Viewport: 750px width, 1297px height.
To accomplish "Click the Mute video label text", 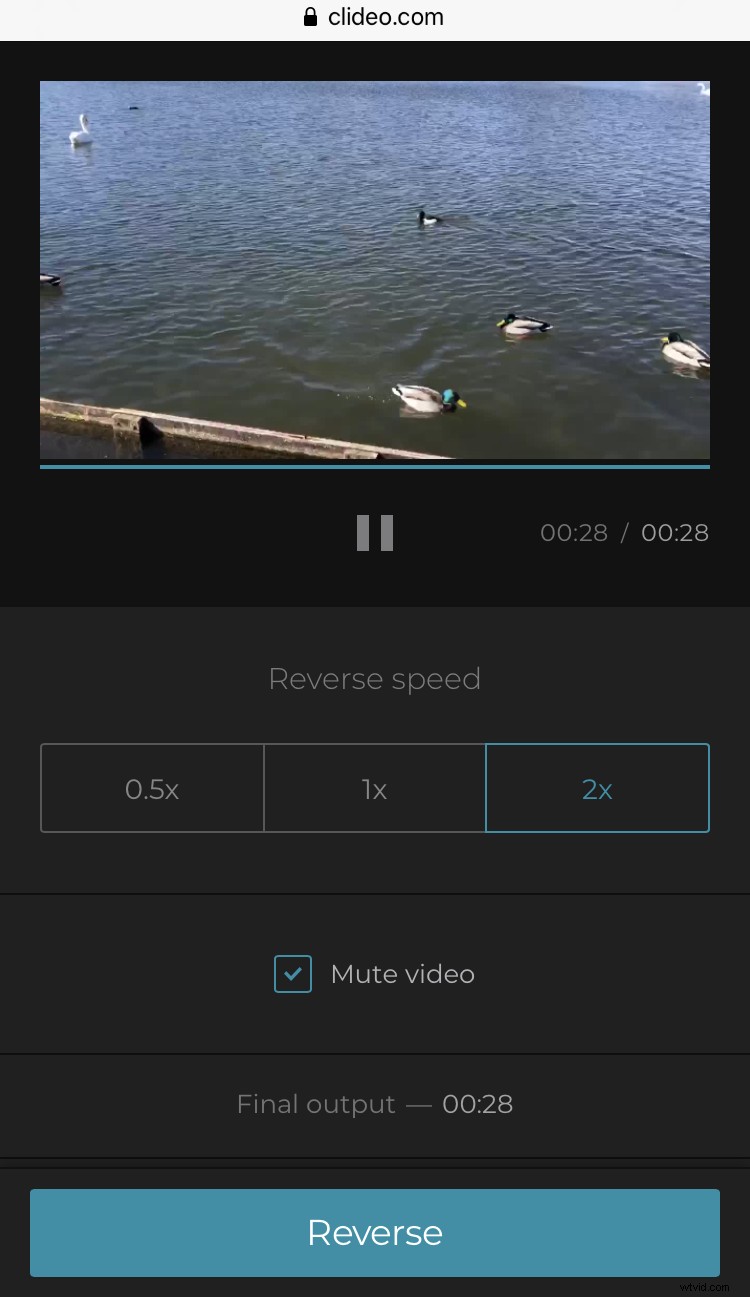I will tap(402, 973).
